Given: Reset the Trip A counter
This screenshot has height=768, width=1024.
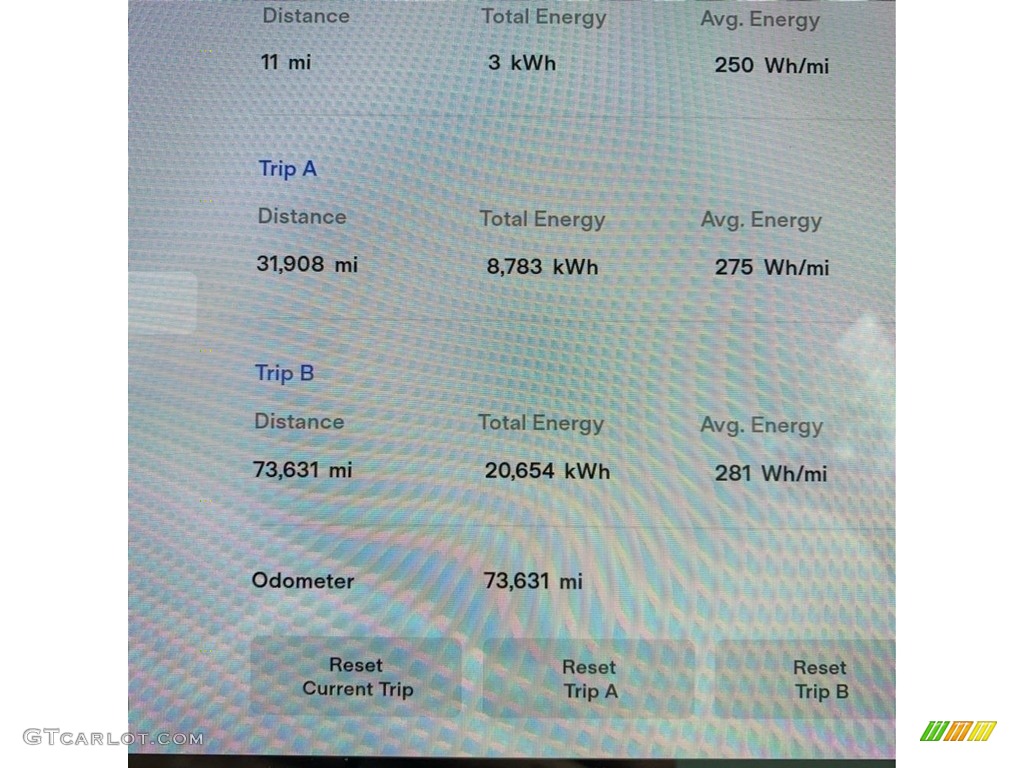Looking at the screenshot, I should coord(589,679).
